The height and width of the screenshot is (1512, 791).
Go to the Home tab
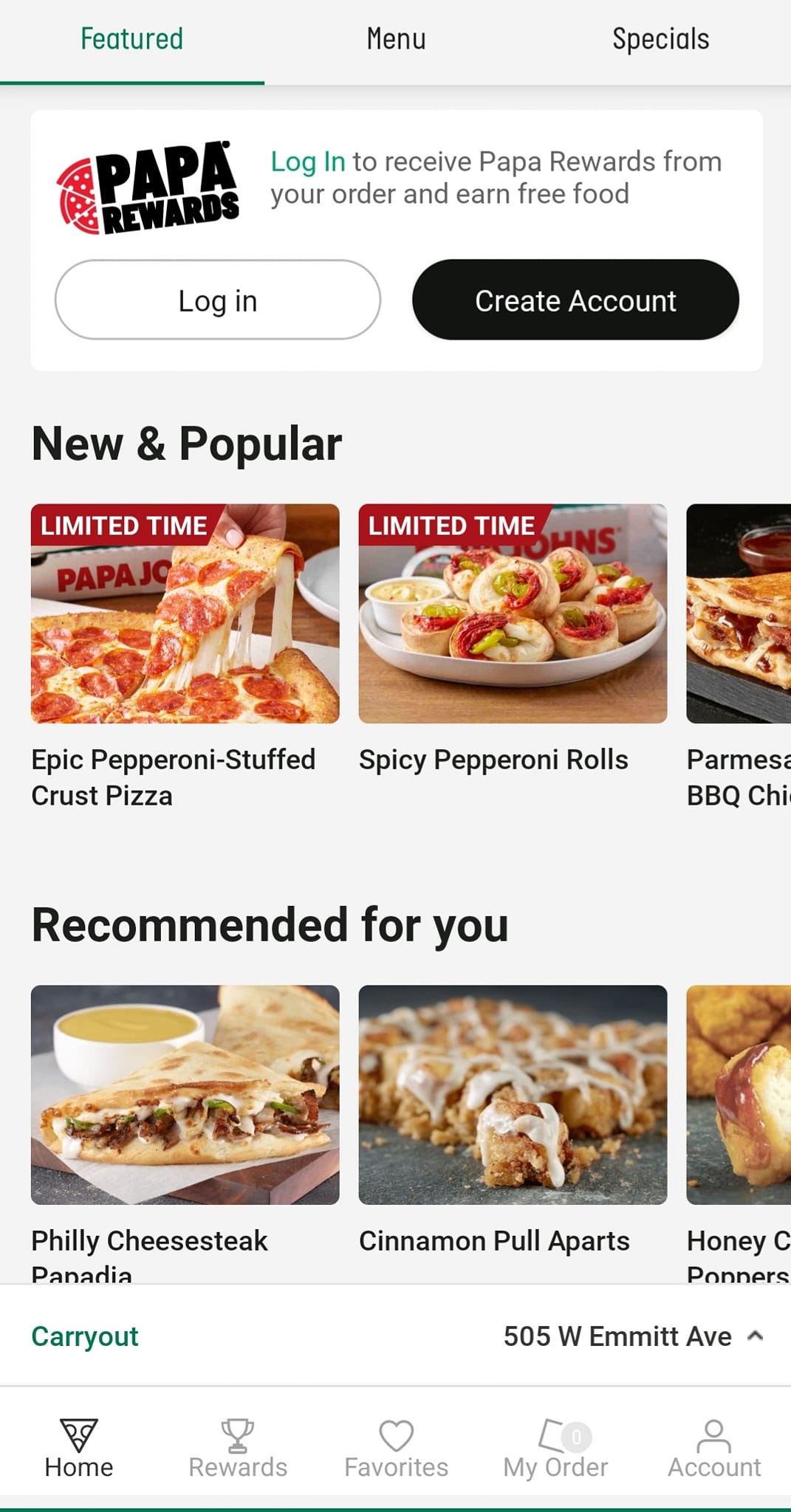pos(79,1449)
